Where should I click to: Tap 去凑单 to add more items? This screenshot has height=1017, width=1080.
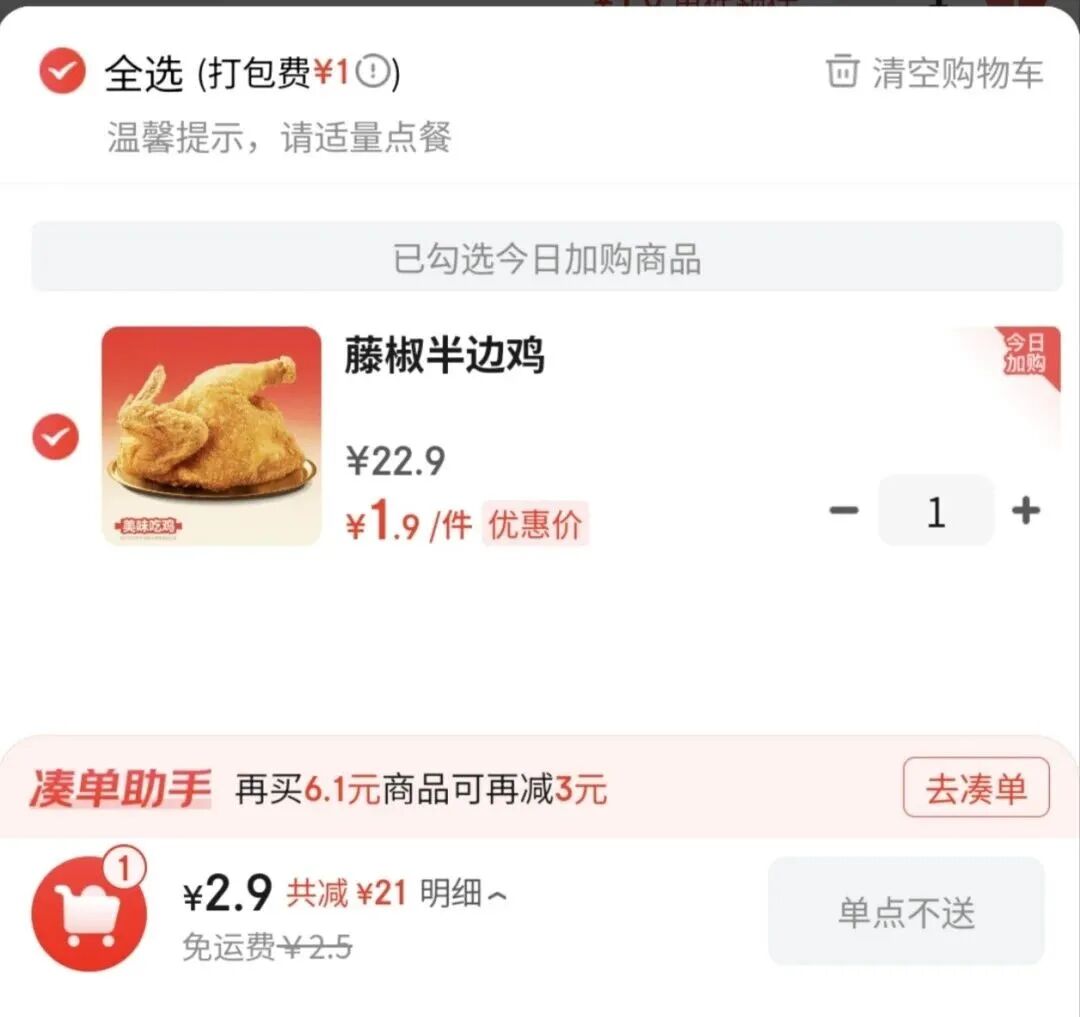tap(975, 788)
